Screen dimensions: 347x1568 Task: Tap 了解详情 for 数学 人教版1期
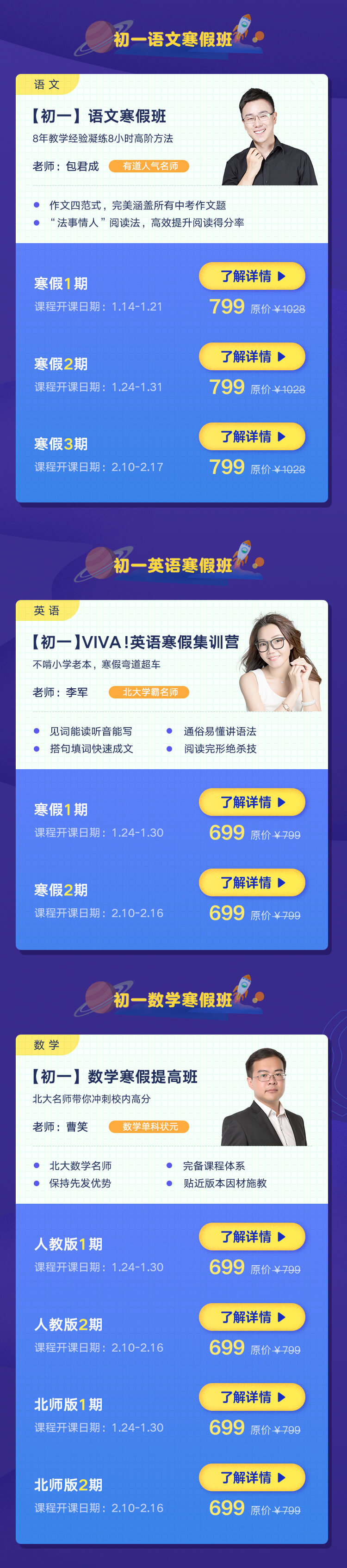point(251,1237)
